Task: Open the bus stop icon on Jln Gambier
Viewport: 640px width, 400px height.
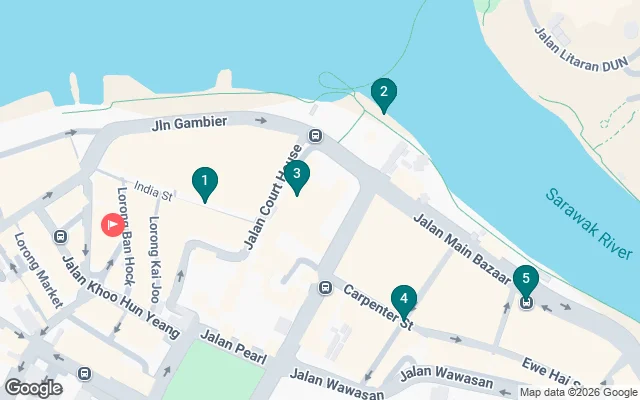Action: pyautogui.click(x=315, y=137)
